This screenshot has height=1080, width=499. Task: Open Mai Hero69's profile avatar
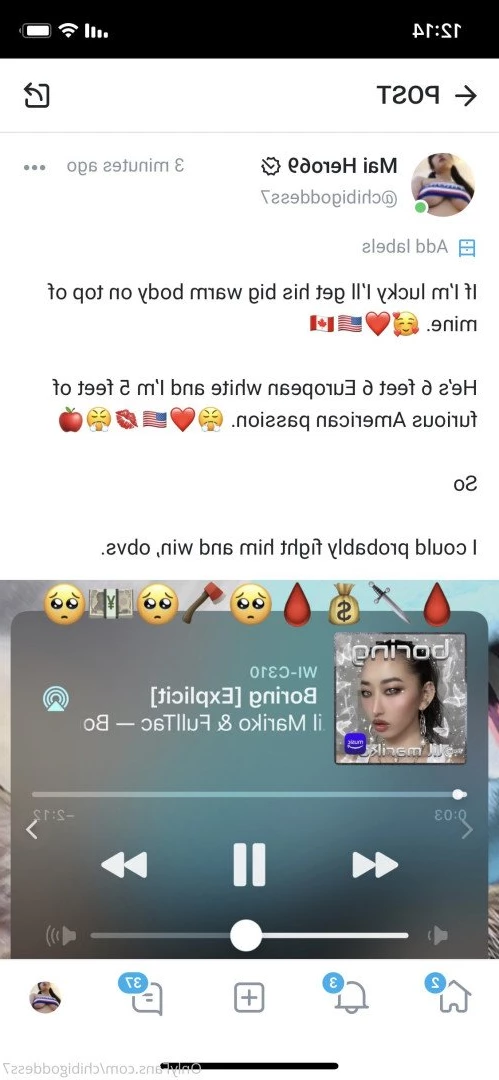pyautogui.click(x=442, y=185)
